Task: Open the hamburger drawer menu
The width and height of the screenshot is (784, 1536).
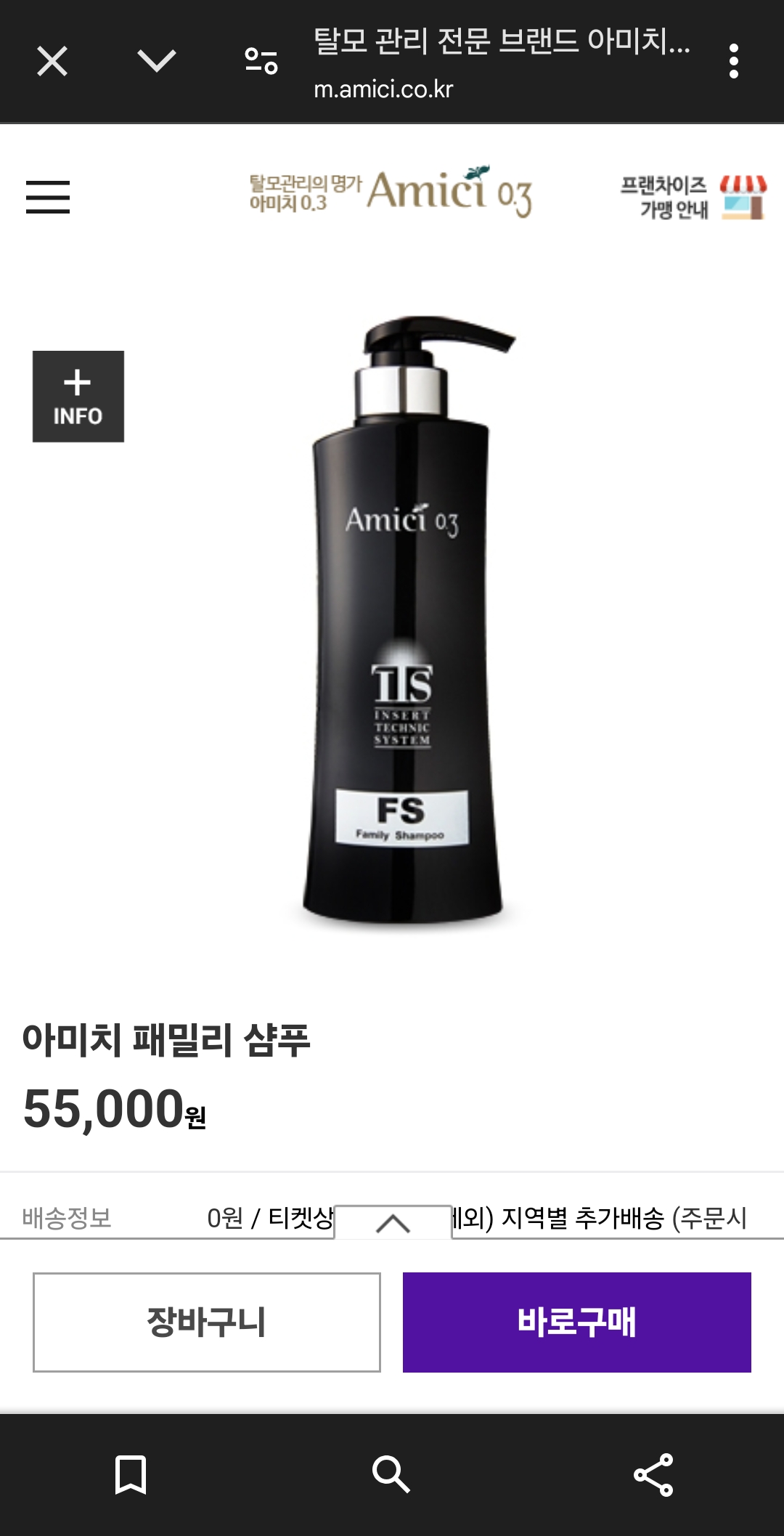Action: 48,197
